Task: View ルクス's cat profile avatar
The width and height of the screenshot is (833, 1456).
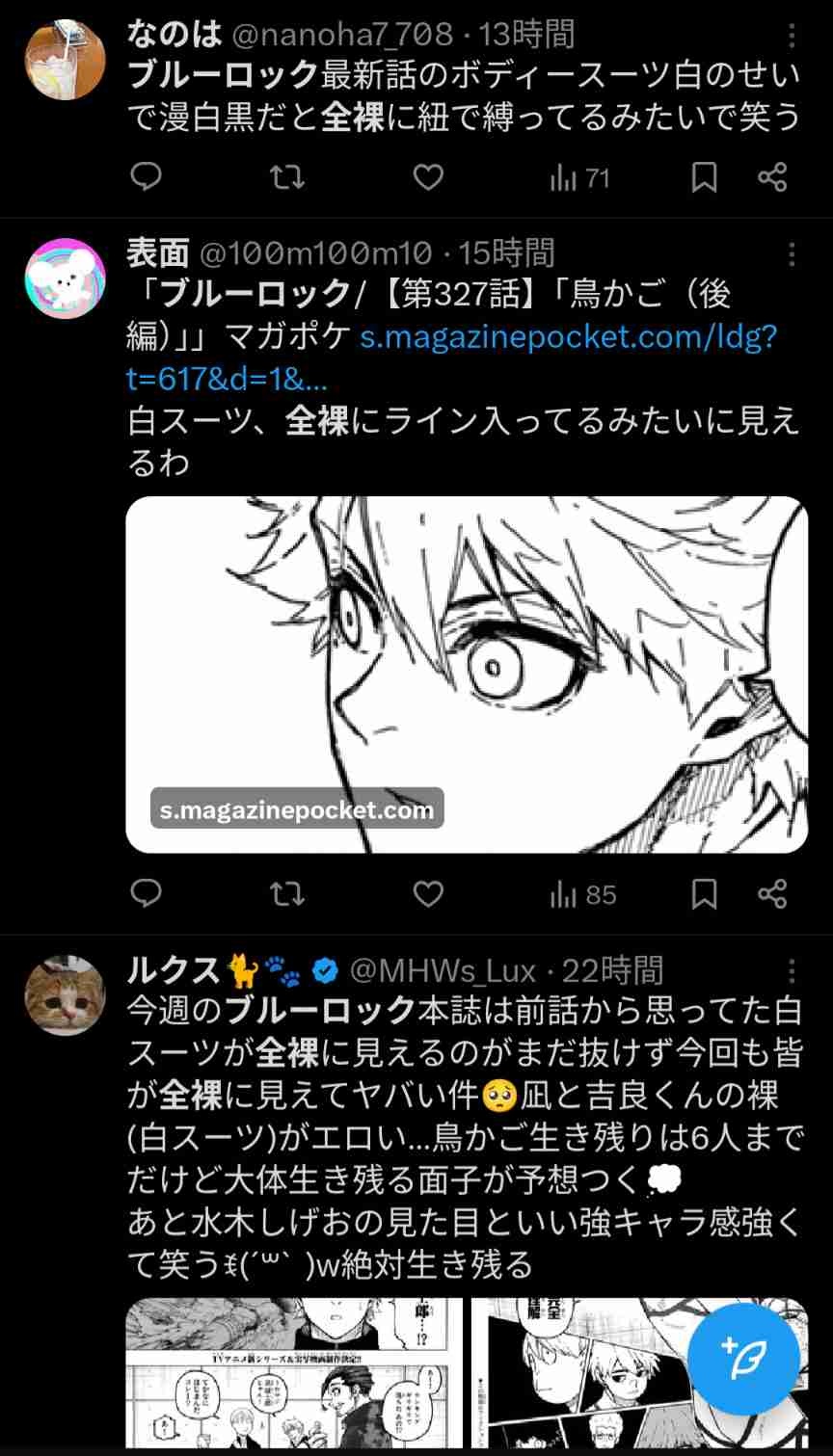Action: 64,993
